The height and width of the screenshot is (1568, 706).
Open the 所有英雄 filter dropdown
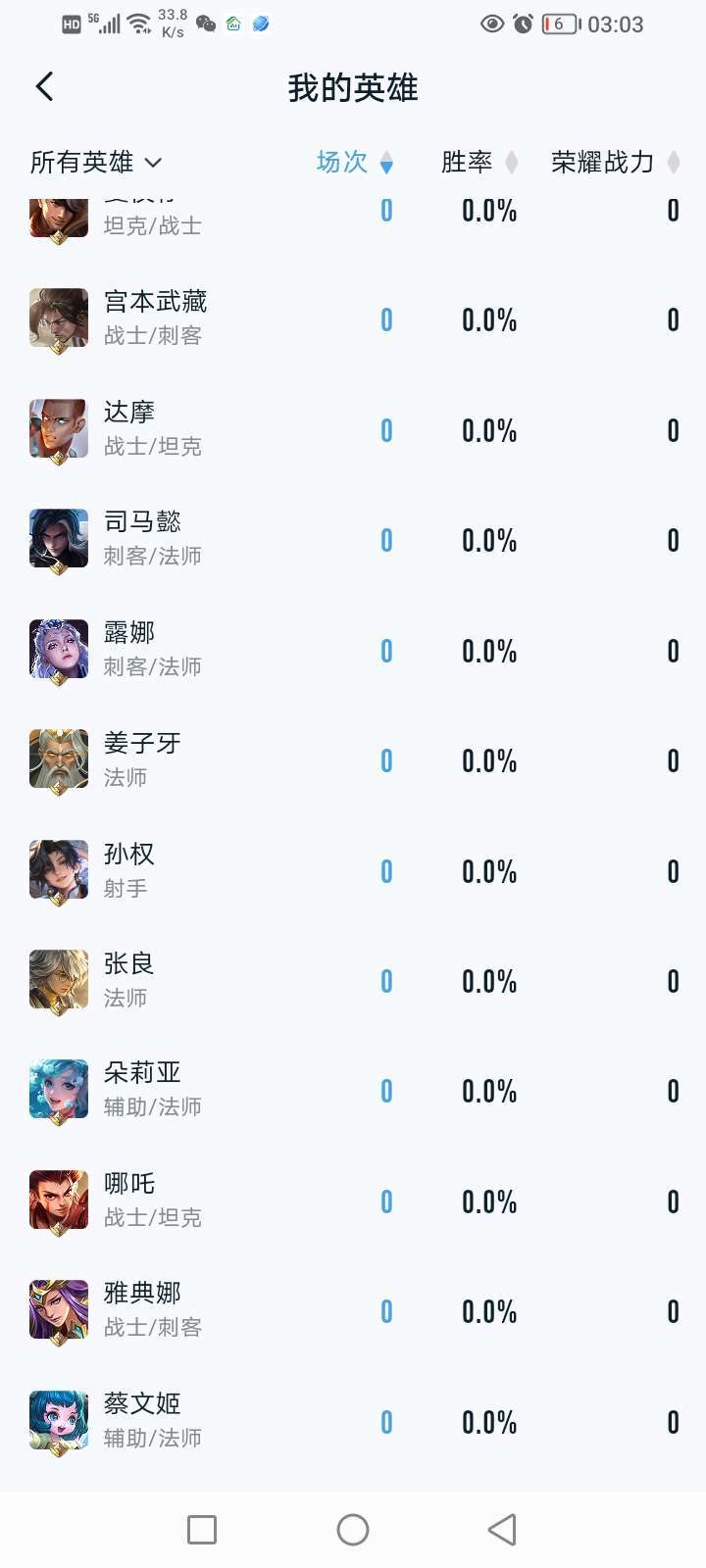tap(95, 163)
